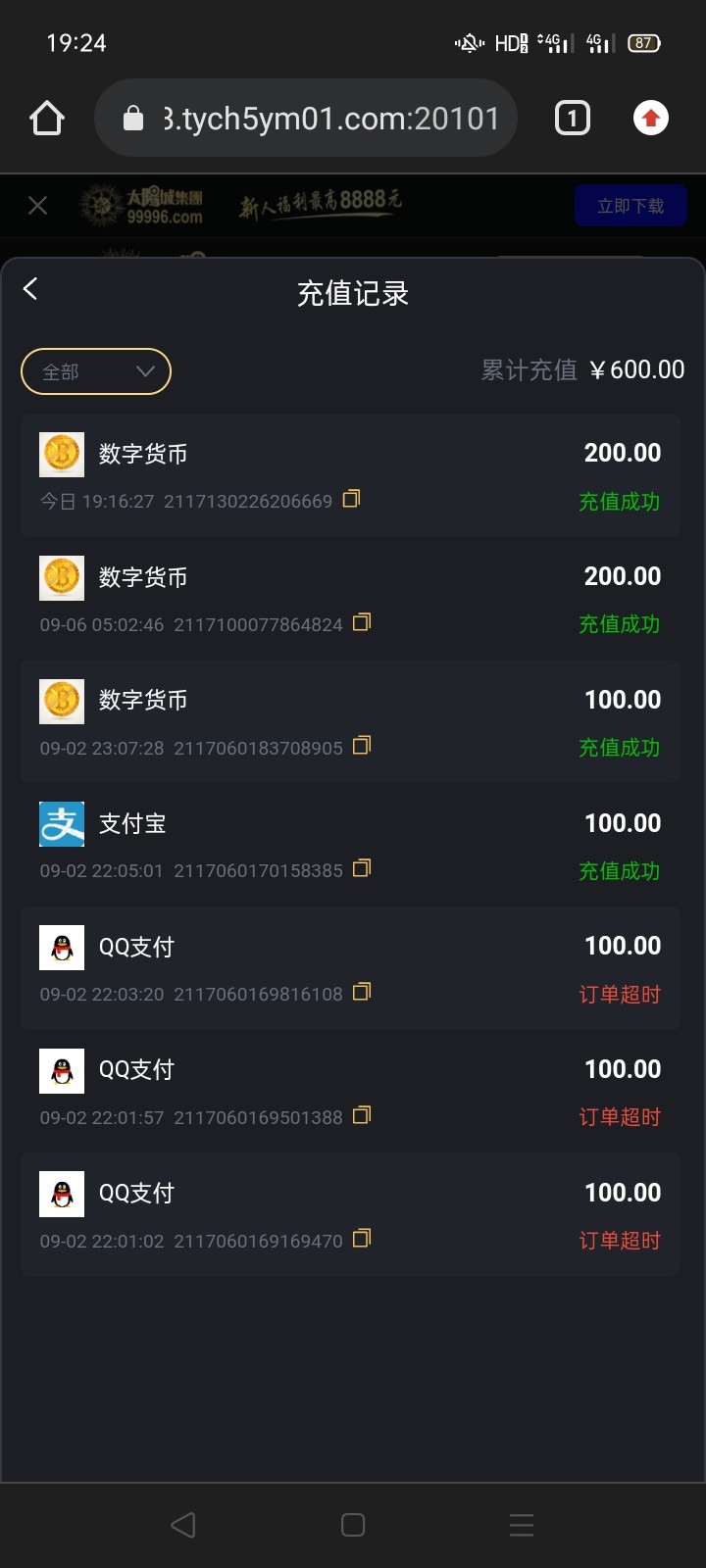Tap the back chevron beside 充值记录

30,288
